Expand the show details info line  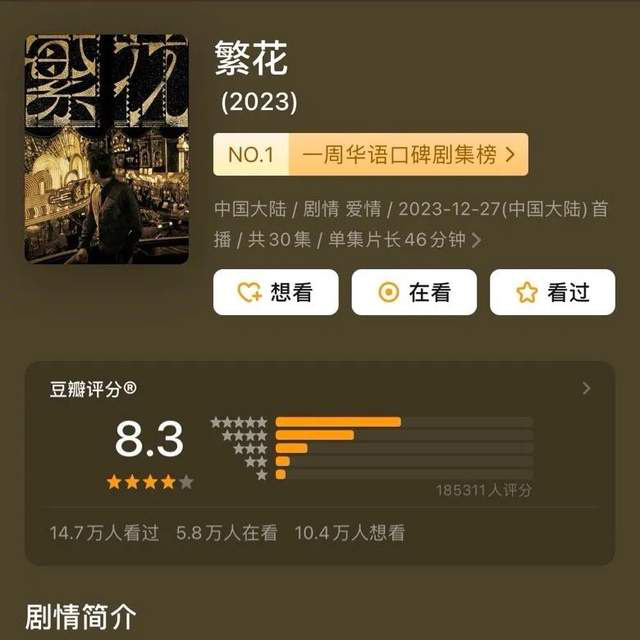pyautogui.click(x=477, y=240)
